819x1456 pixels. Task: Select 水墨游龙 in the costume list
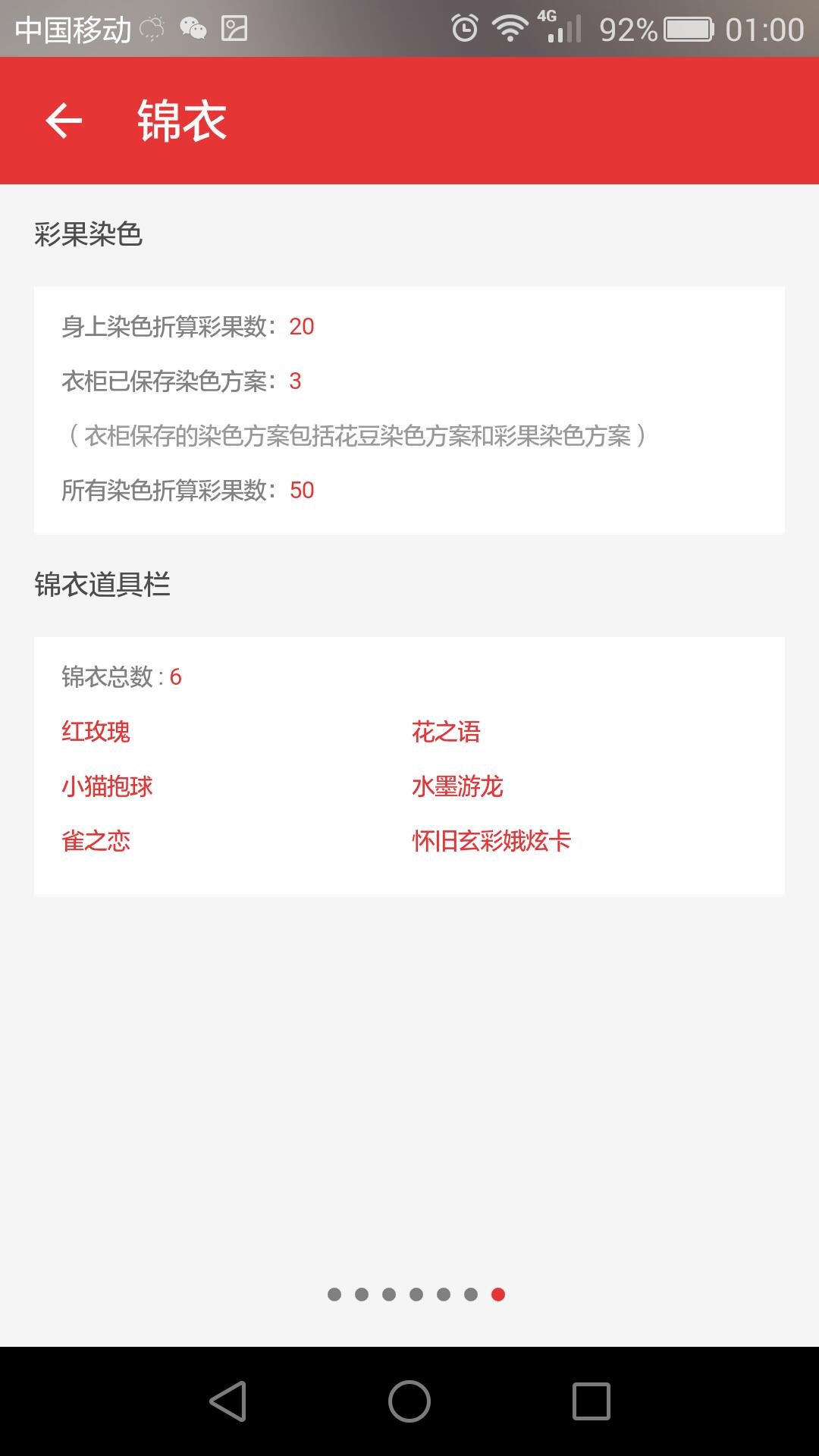(x=457, y=786)
